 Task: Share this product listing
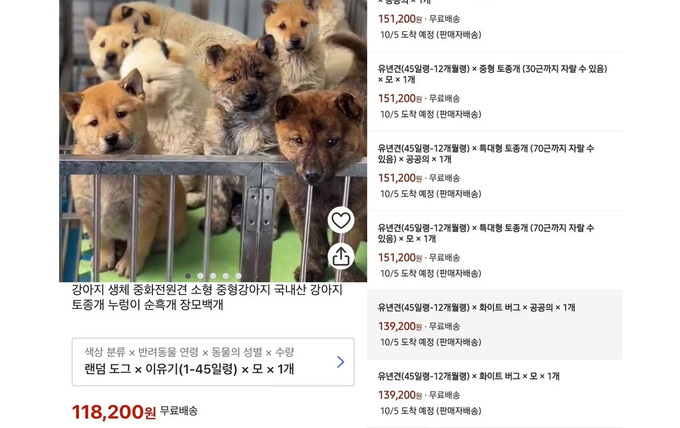click(x=341, y=257)
